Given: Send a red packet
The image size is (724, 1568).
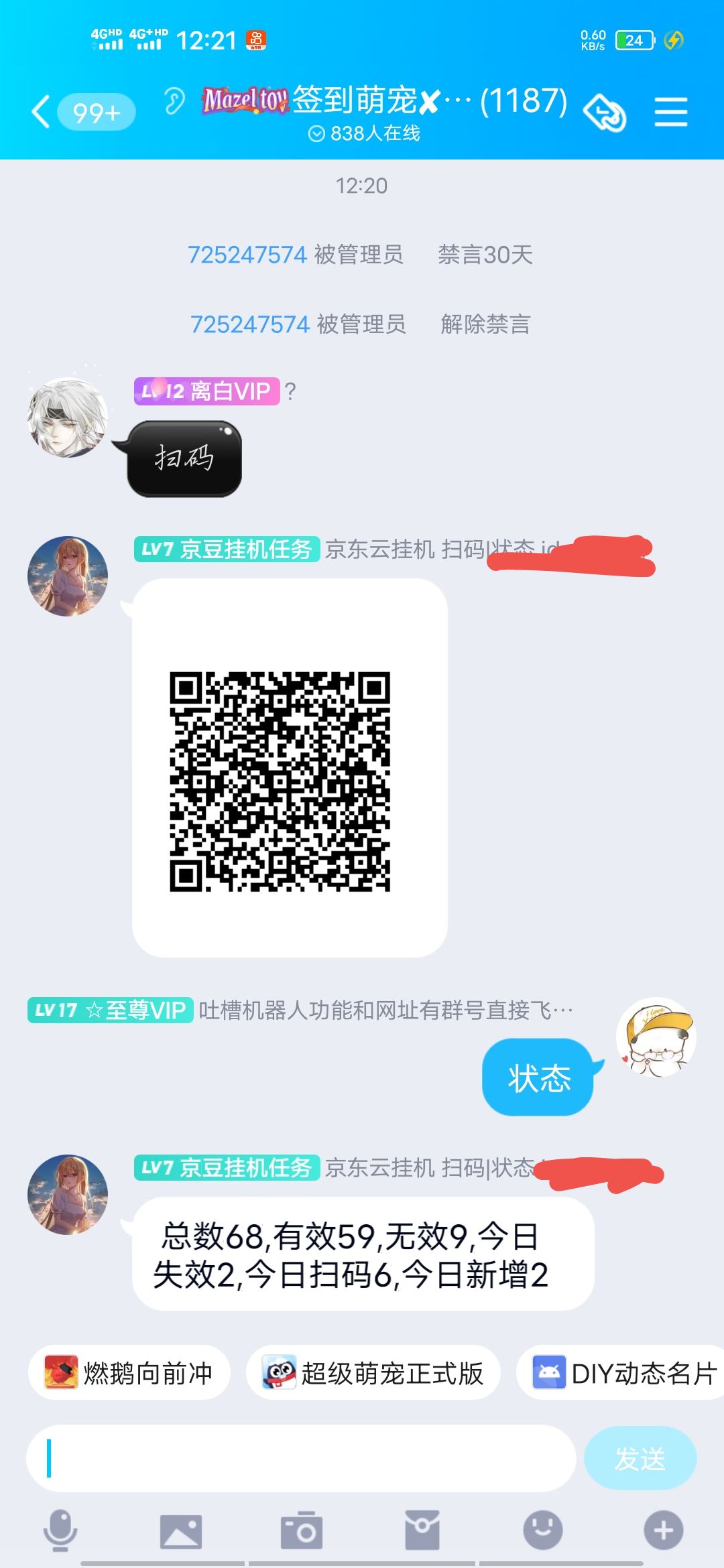Looking at the screenshot, I should click(x=422, y=1530).
